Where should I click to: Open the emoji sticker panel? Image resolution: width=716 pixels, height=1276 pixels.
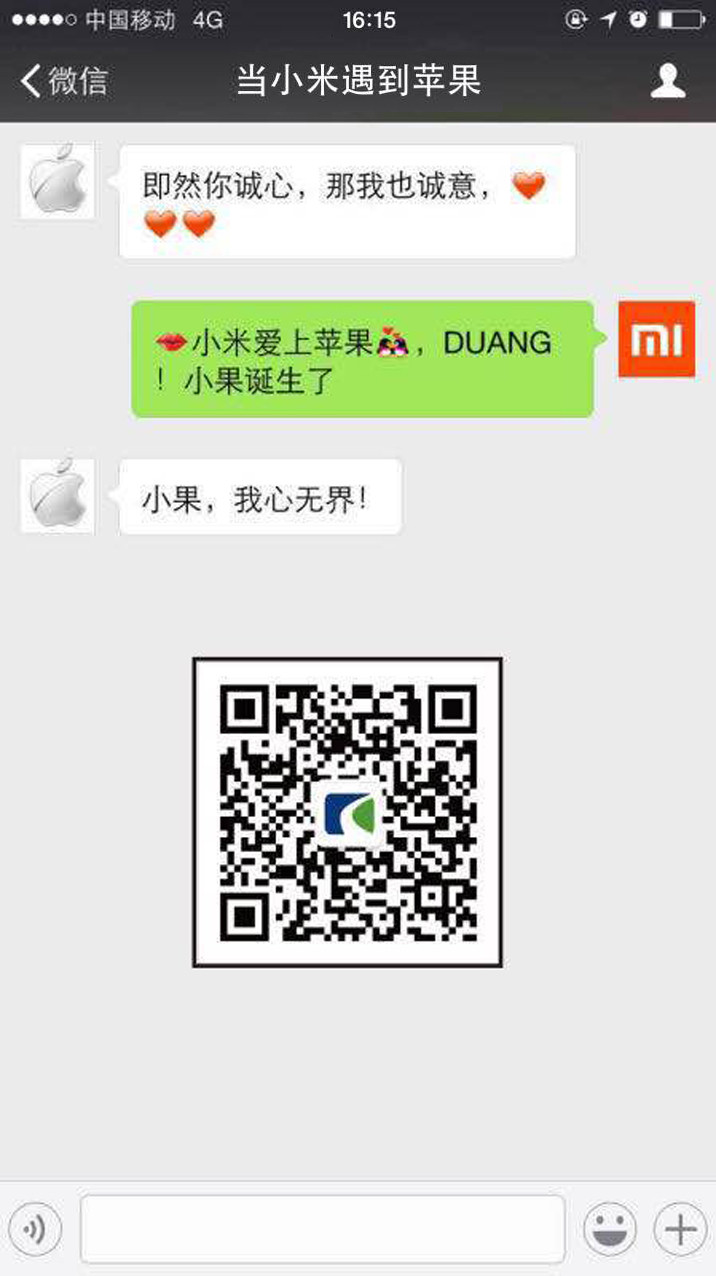610,1228
